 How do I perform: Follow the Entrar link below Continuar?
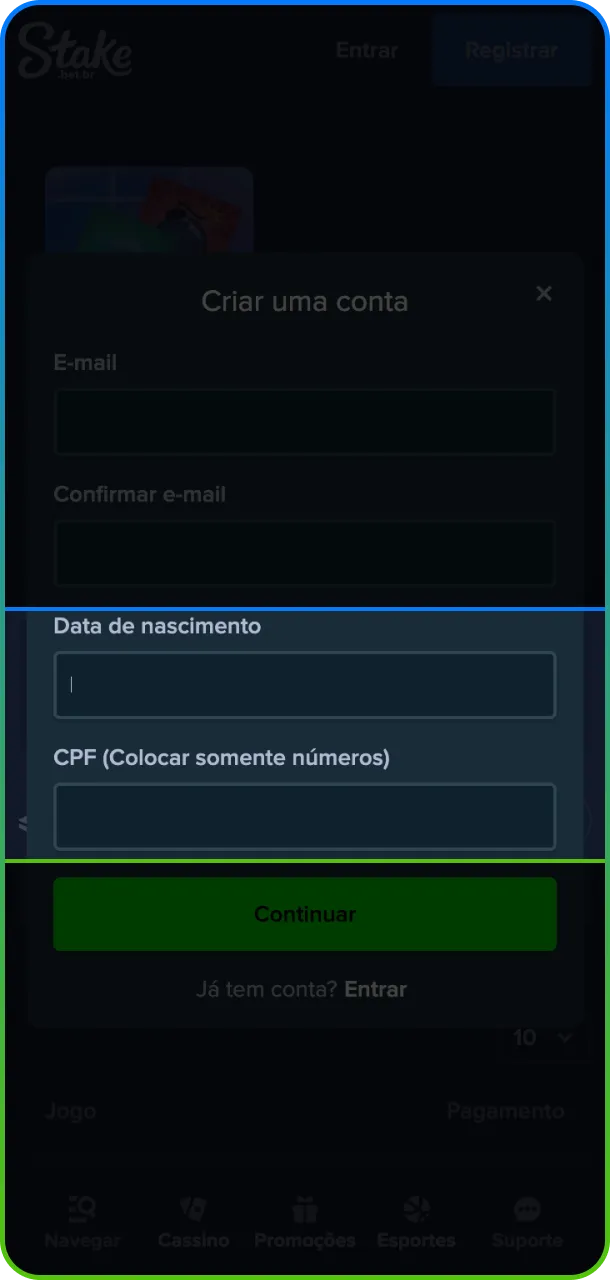tap(375, 989)
